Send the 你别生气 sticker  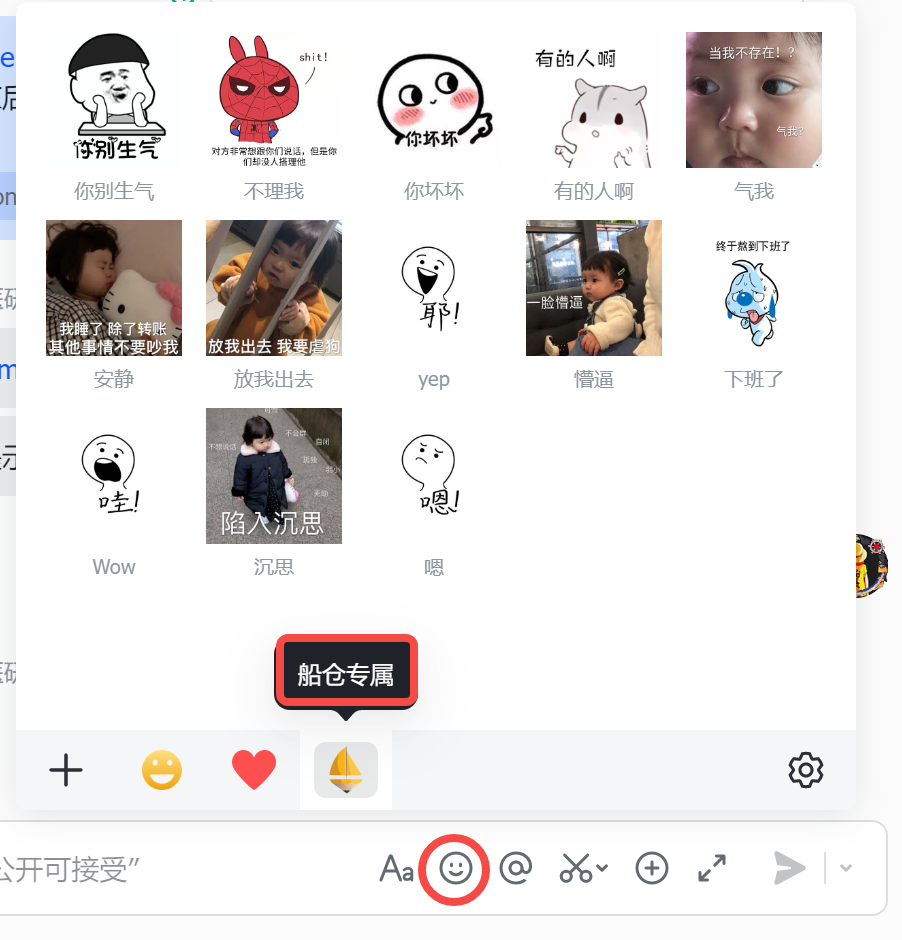[x=114, y=100]
